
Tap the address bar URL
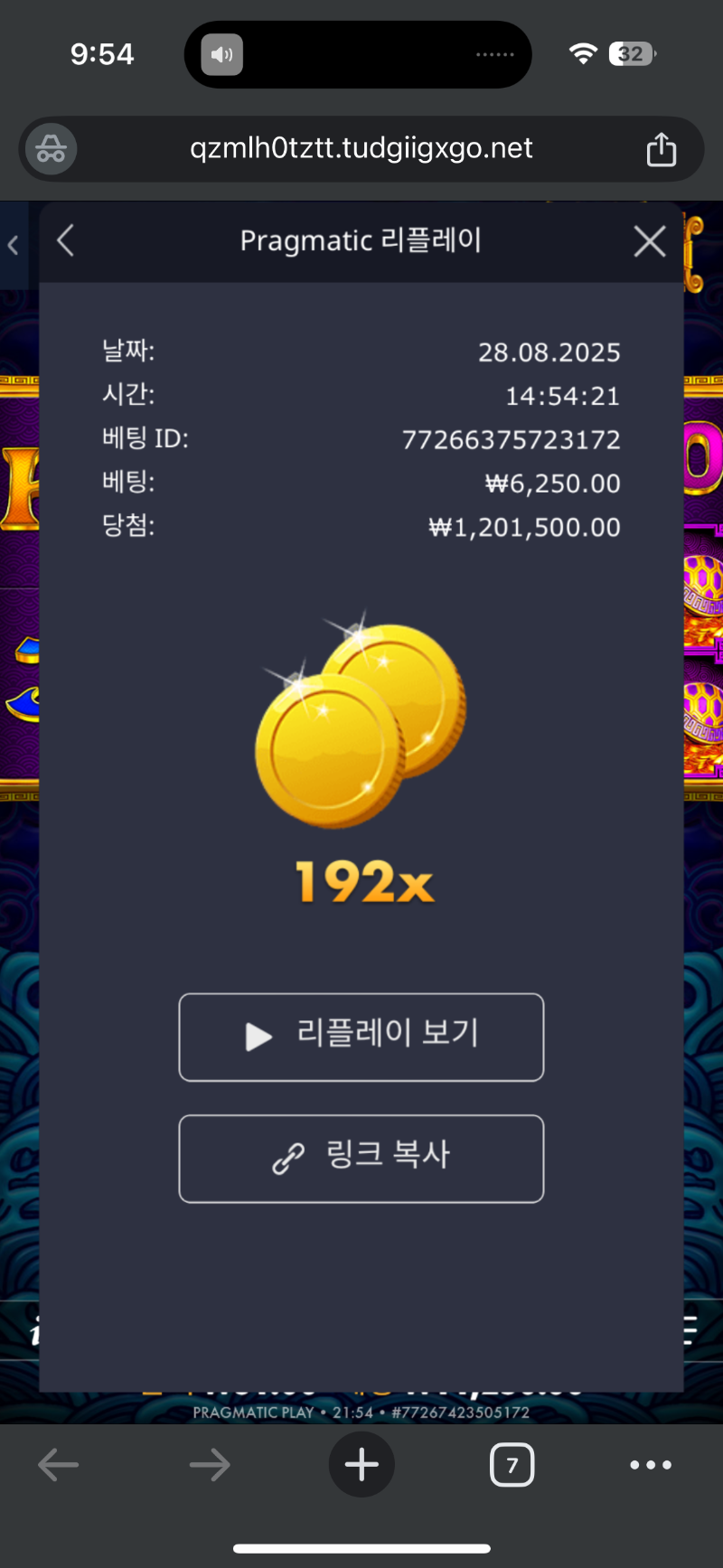click(361, 148)
